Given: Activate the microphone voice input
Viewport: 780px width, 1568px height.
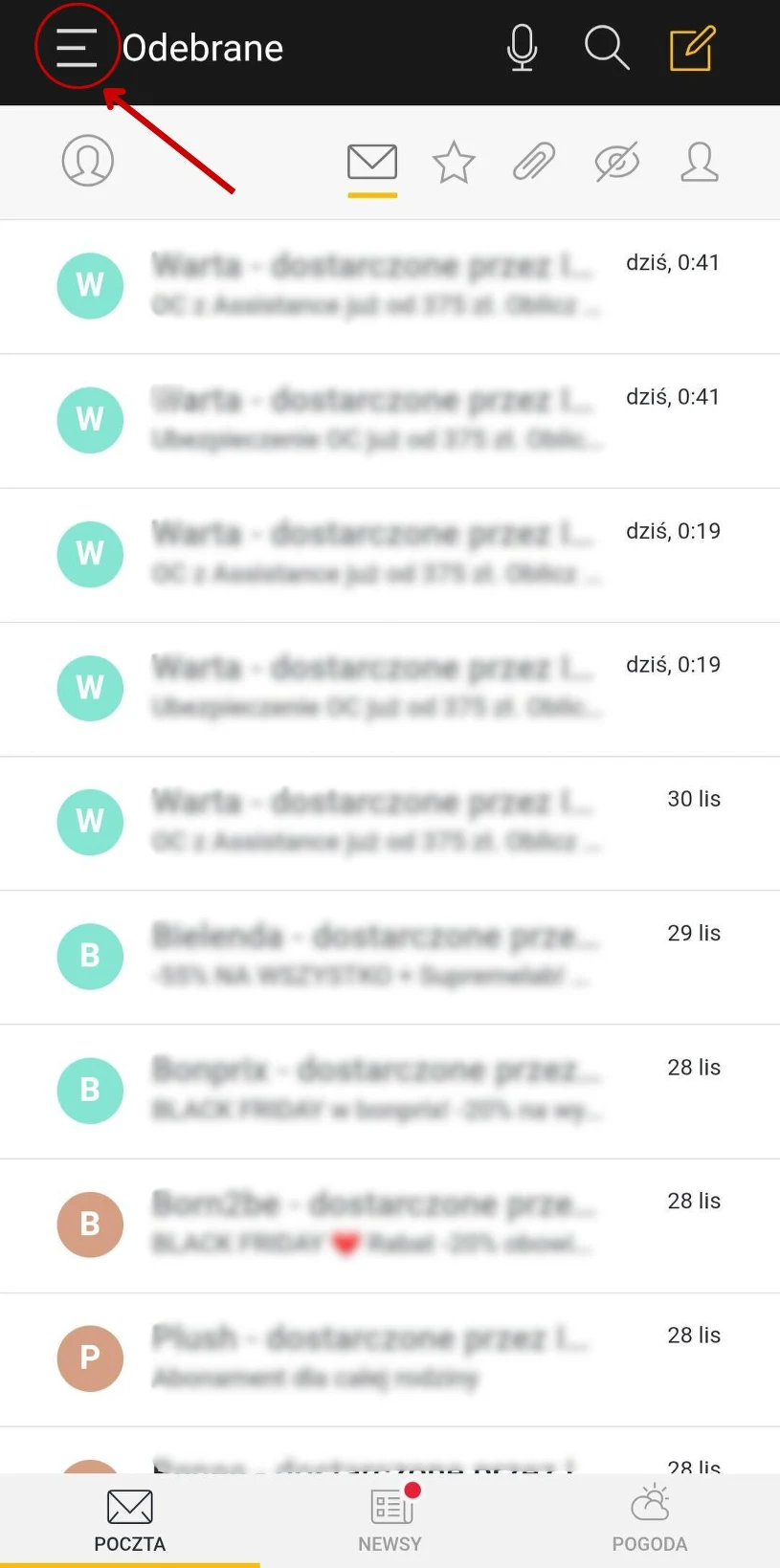Looking at the screenshot, I should tap(522, 47).
